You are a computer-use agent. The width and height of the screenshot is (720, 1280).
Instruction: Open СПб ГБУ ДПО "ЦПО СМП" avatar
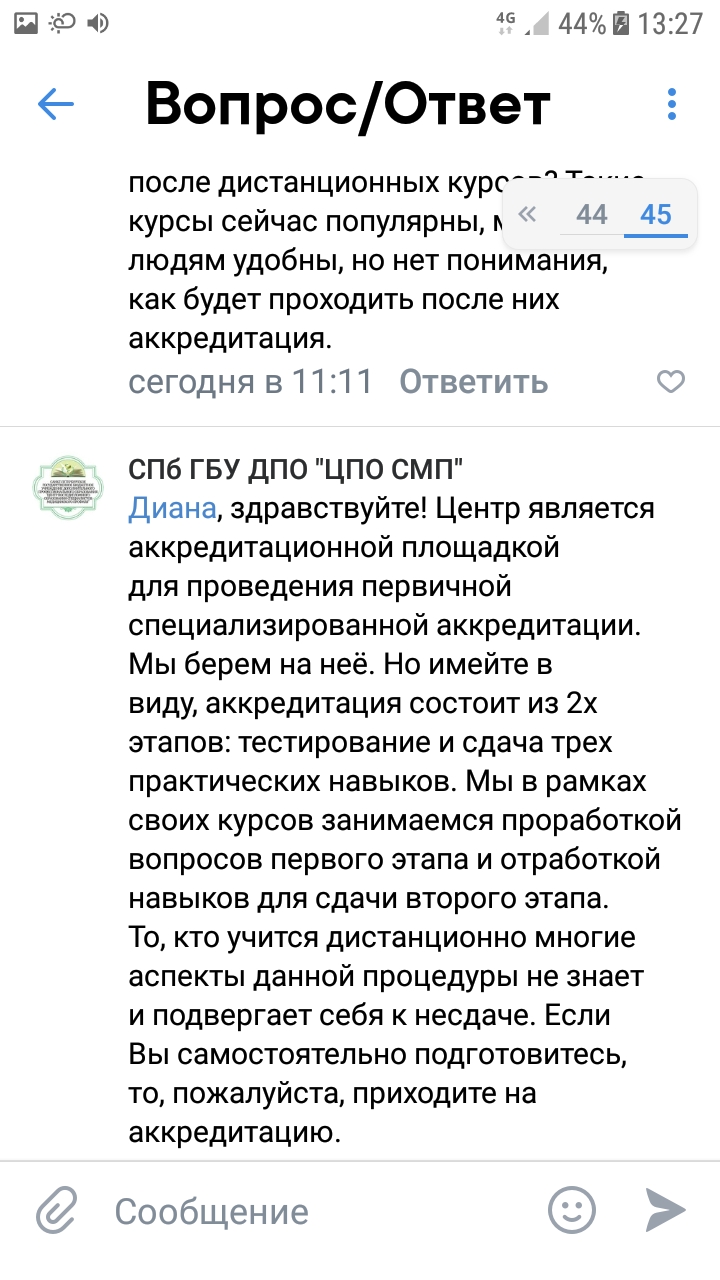coord(68,487)
